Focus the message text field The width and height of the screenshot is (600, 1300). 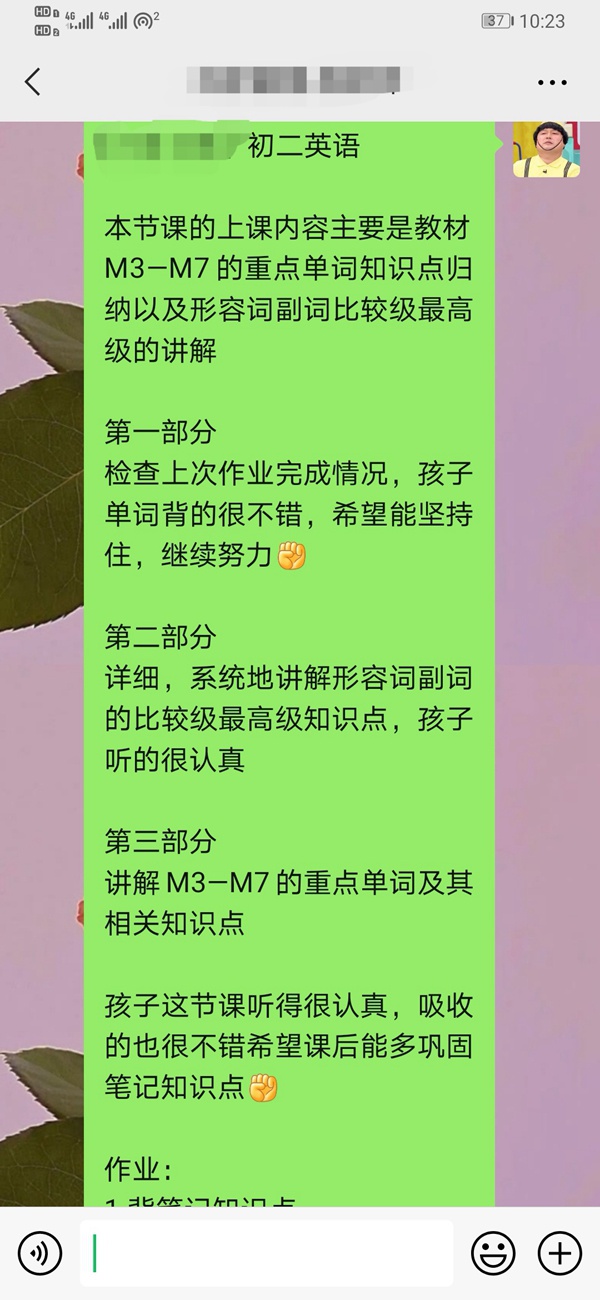[265, 1253]
